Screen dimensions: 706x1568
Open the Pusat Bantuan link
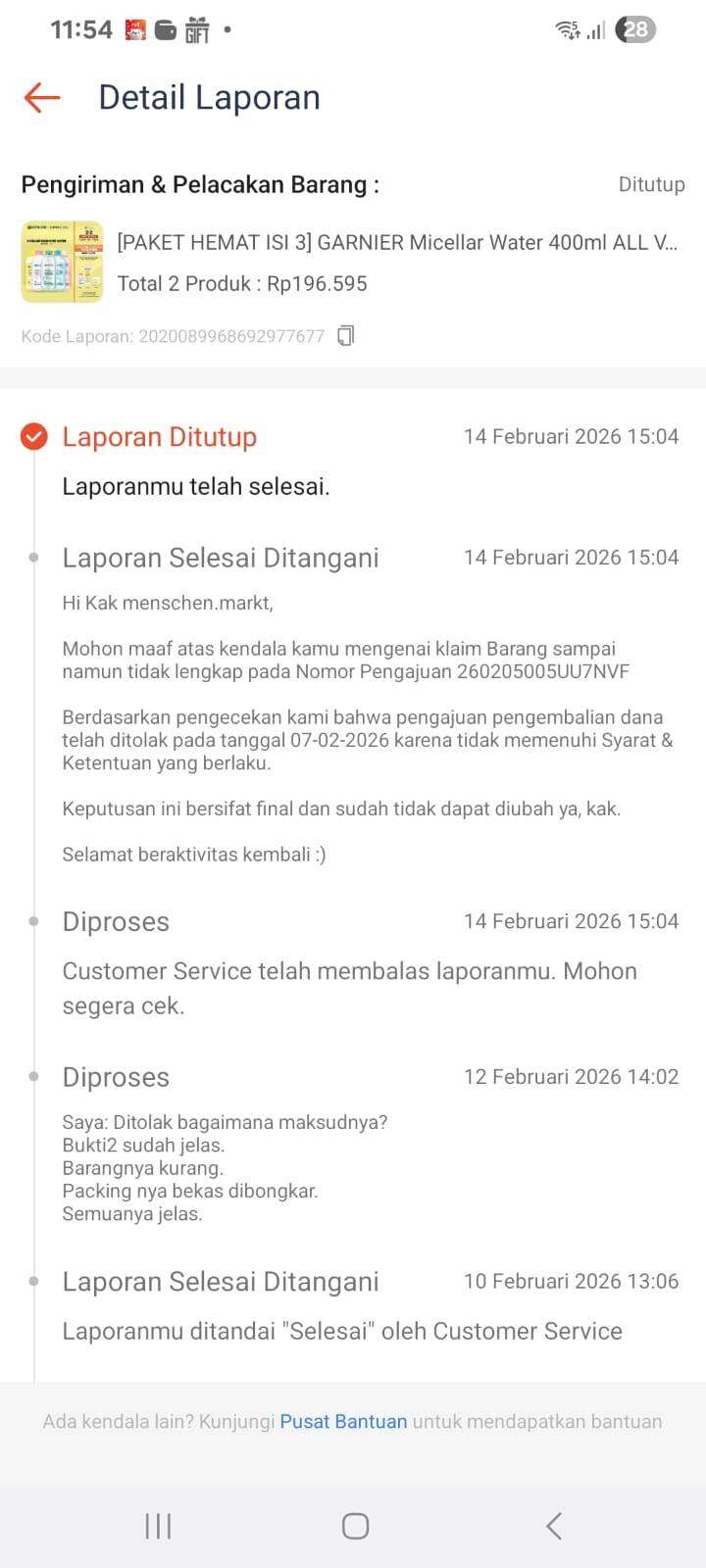[343, 1421]
